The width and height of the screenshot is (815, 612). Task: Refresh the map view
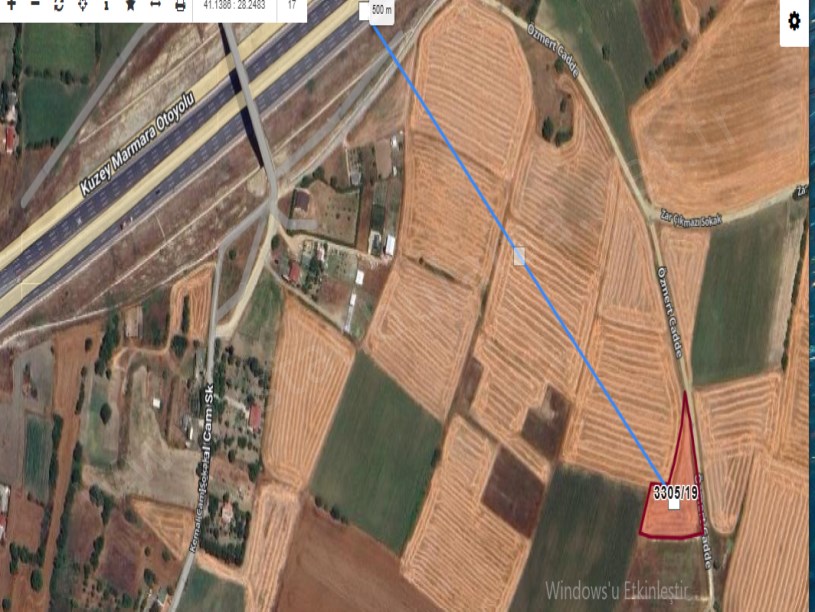pos(58,5)
